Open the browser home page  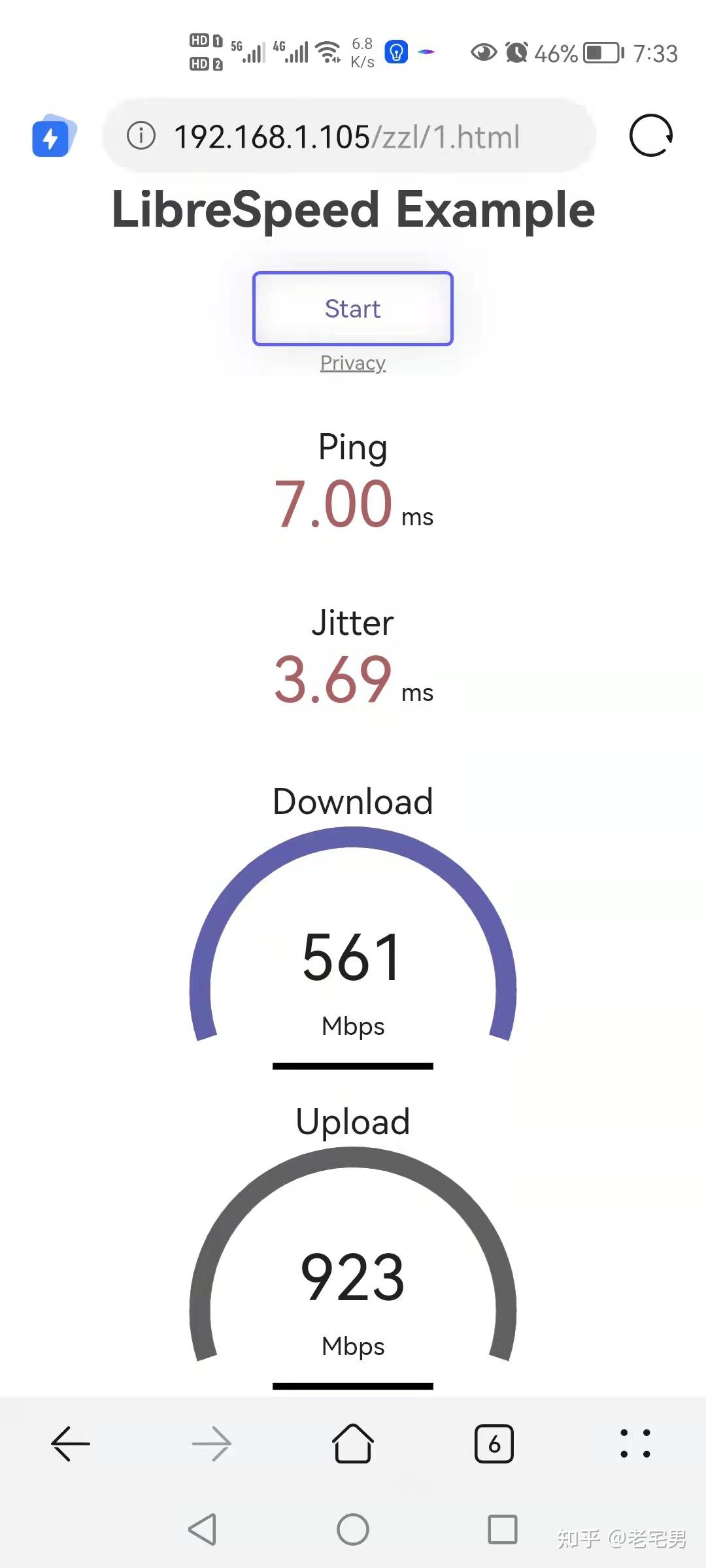click(353, 1444)
